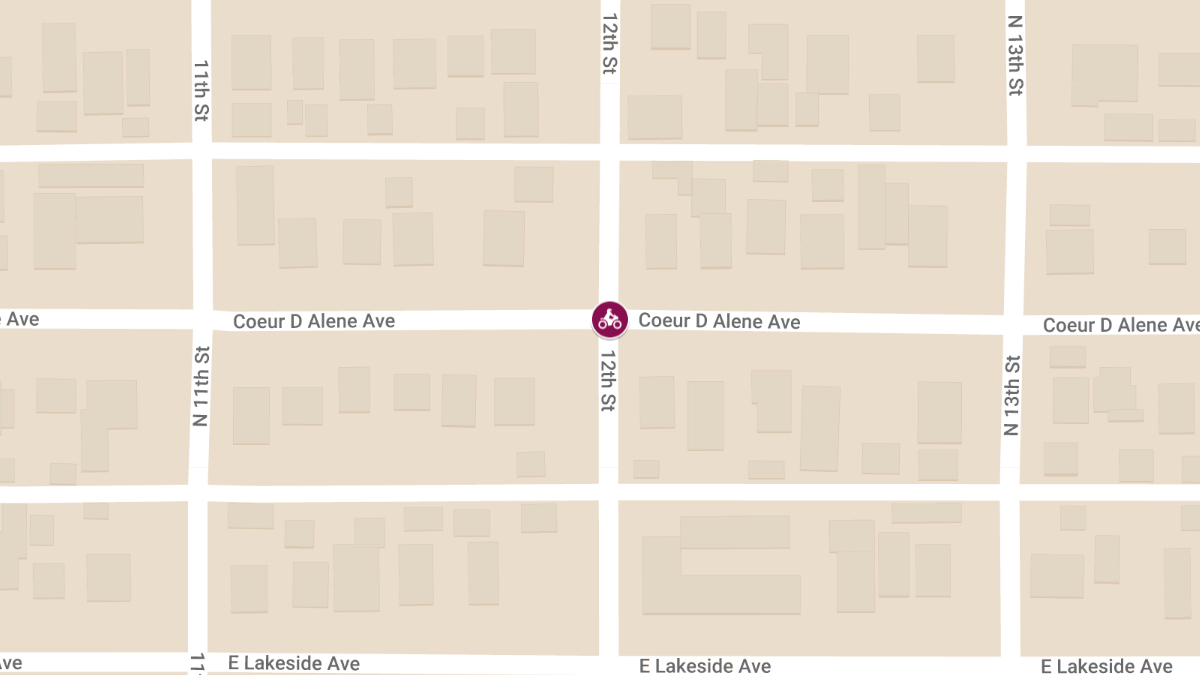Tap the bike marker on Coeur D Alene Ave
Image resolution: width=1200 pixels, height=675 pixels.
tap(609, 320)
